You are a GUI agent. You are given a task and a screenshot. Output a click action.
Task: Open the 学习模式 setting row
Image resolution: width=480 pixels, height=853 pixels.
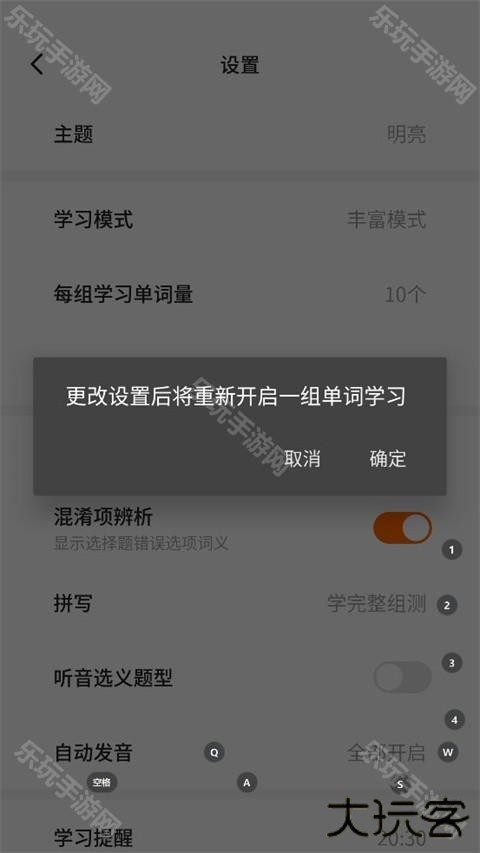tap(240, 220)
